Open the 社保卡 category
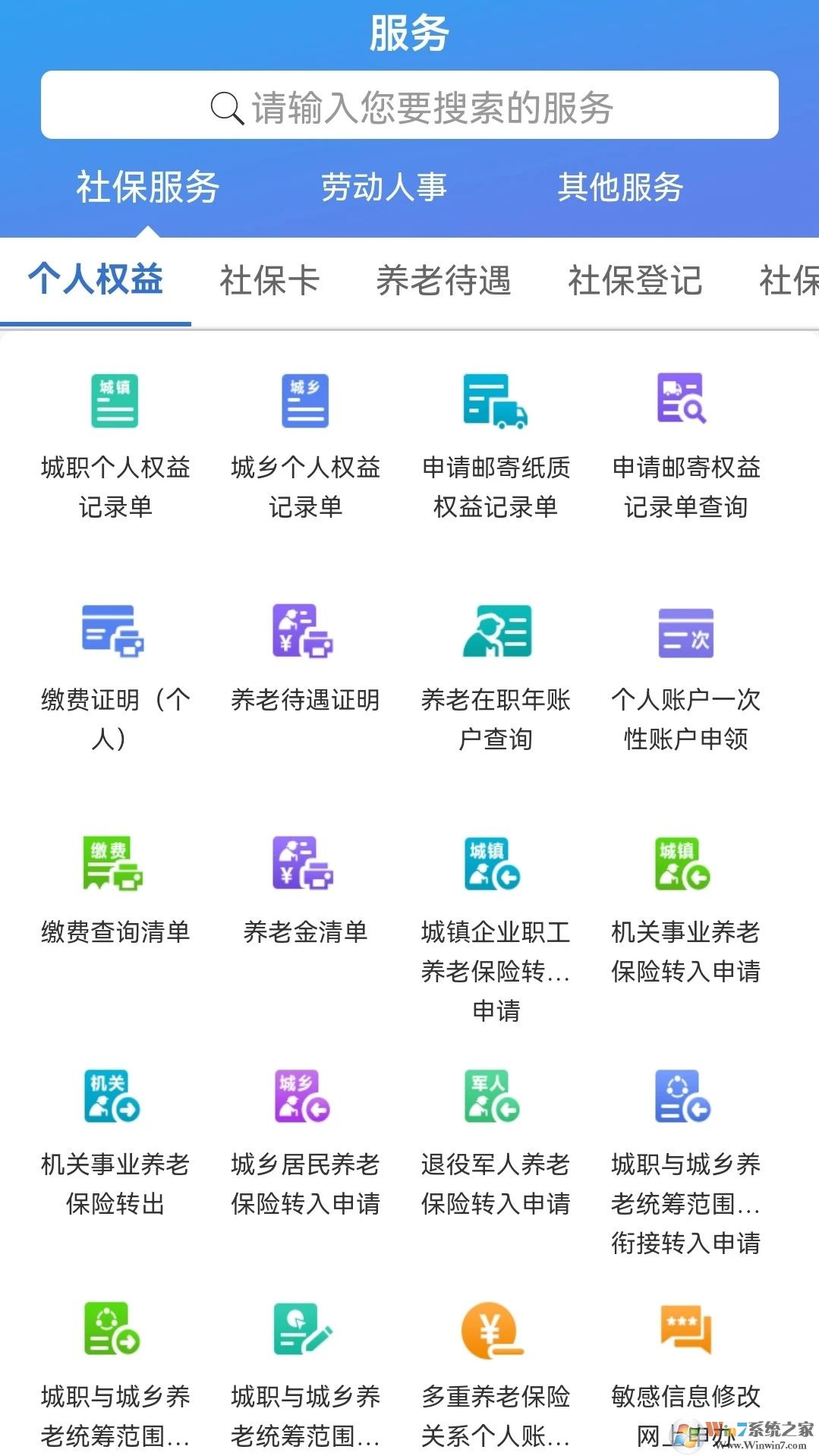The height and width of the screenshot is (1456, 819). 269,281
